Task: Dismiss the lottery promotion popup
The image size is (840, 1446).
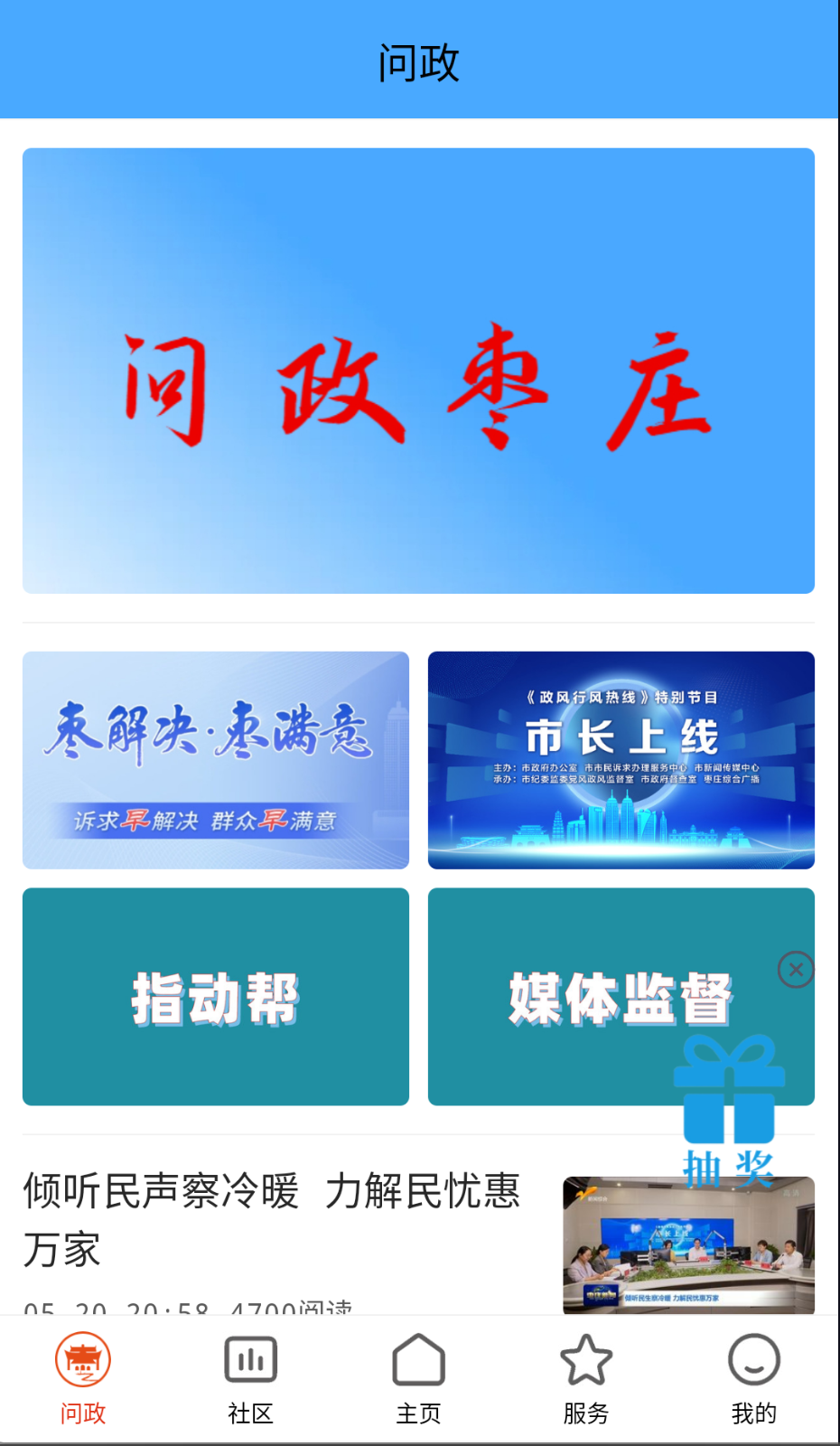Action: 795,970
